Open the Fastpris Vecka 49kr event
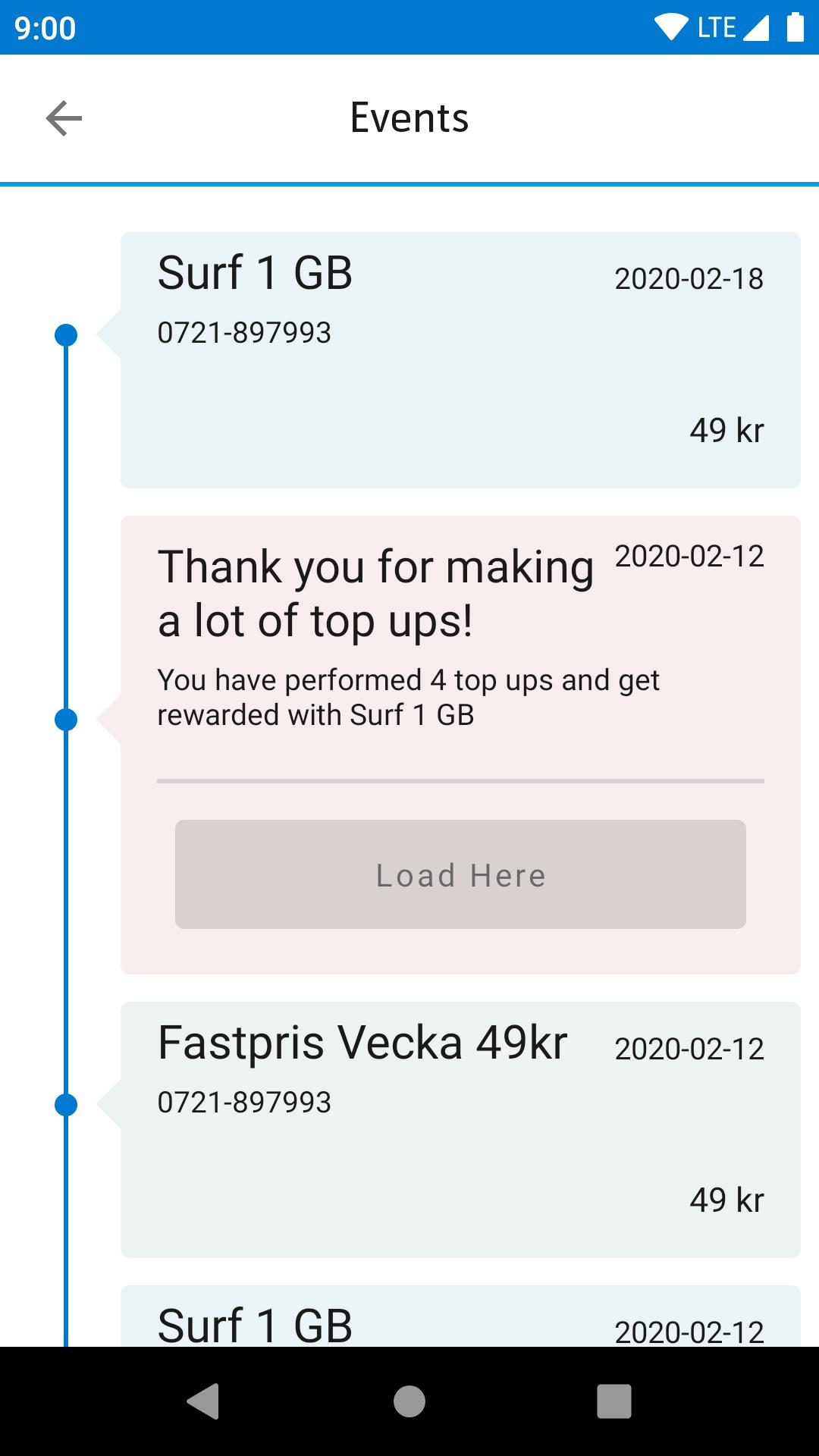819x1456 pixels. pyautogui.click(x=460, y=1130)
